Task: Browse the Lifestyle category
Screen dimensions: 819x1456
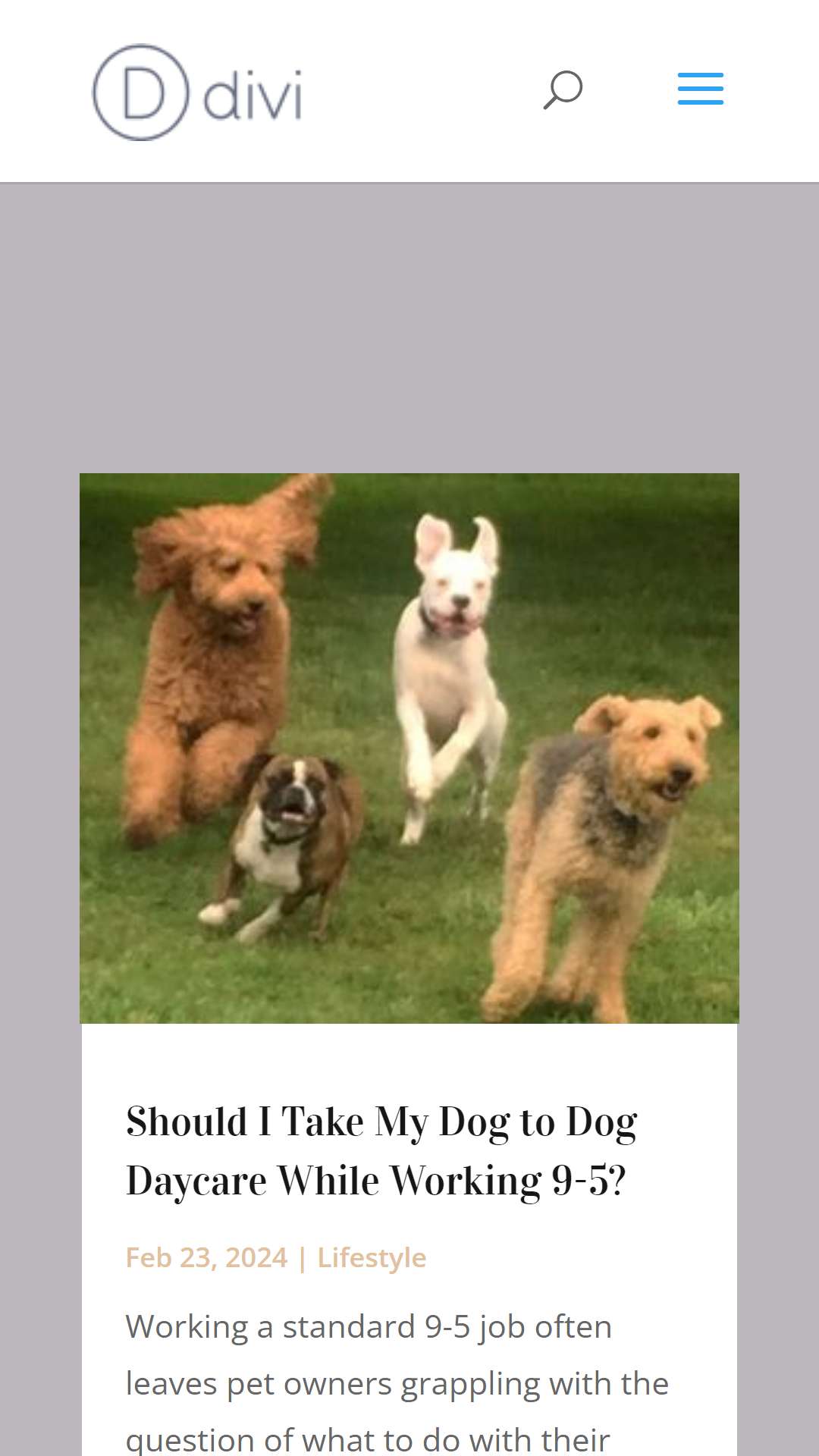Action: coord(372,1257)
